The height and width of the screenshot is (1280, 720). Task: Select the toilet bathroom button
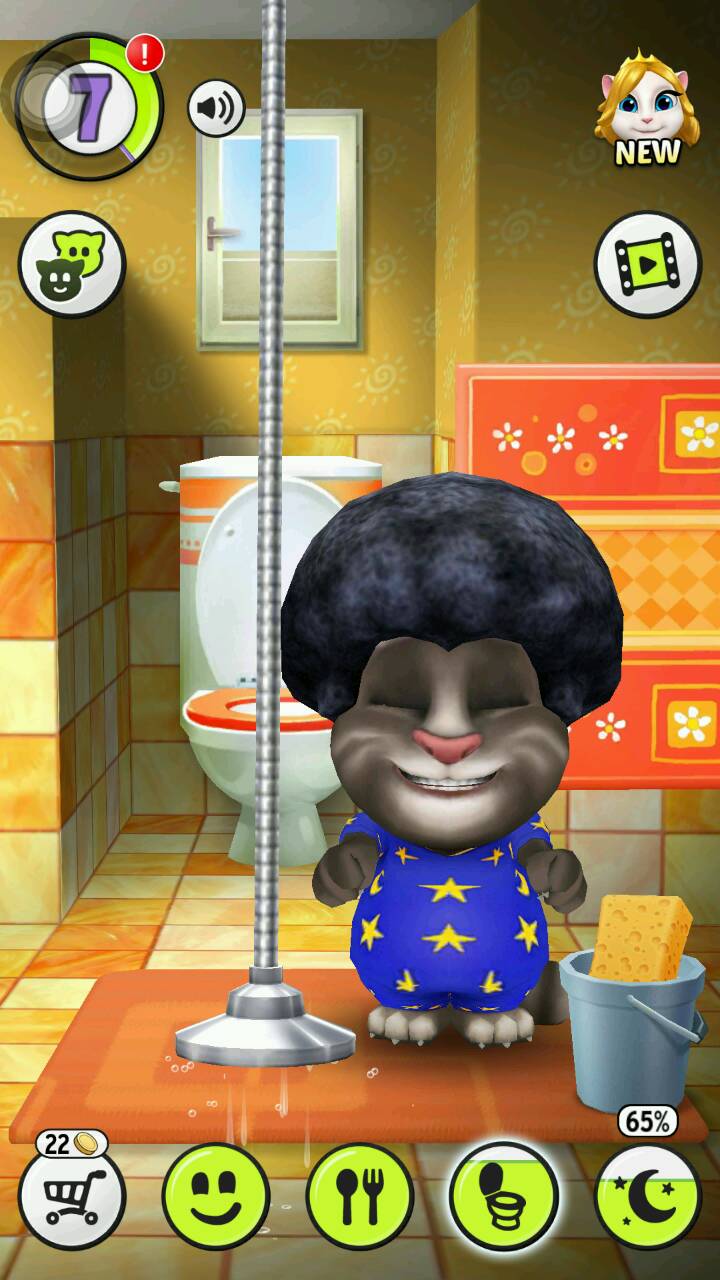tap(504, 1197)
